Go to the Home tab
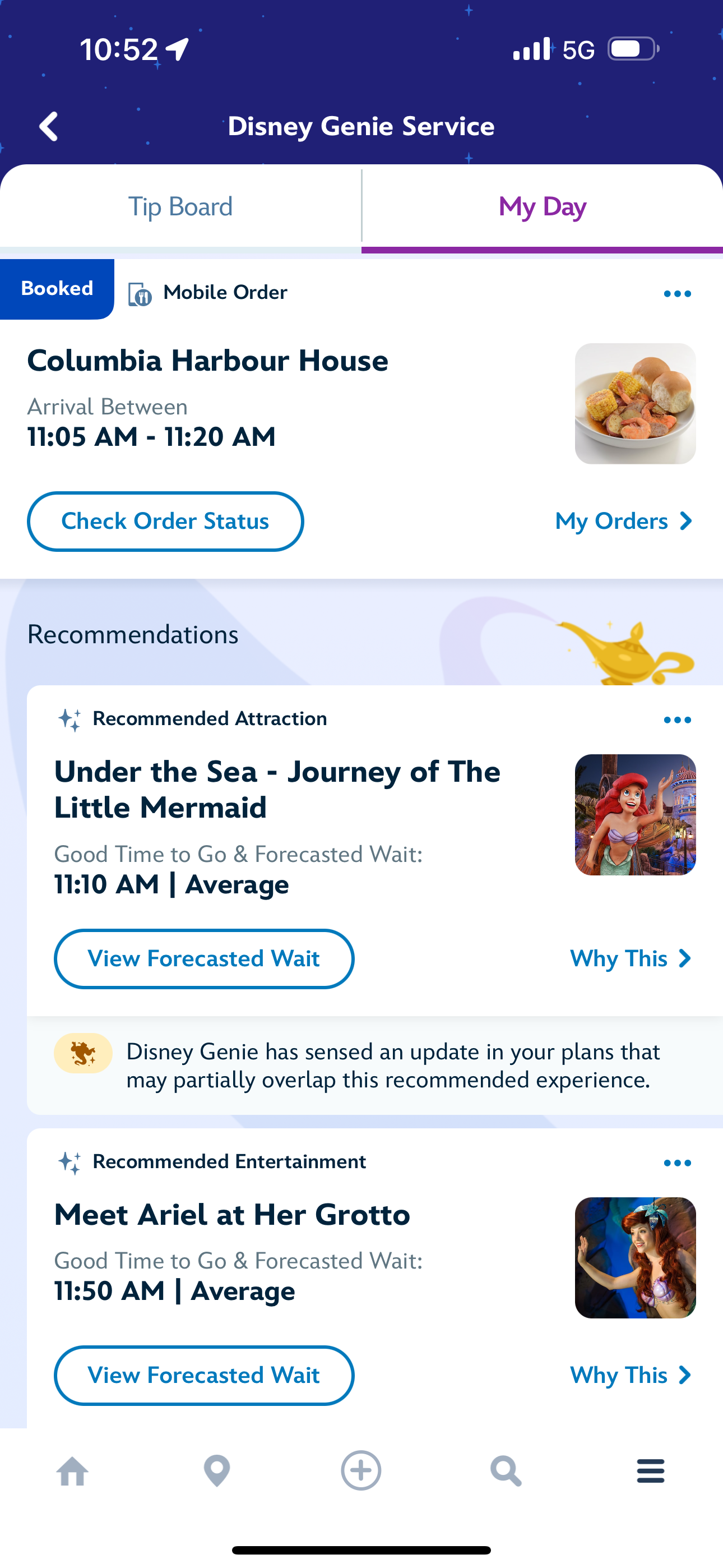 click(x=72, y=1471)
